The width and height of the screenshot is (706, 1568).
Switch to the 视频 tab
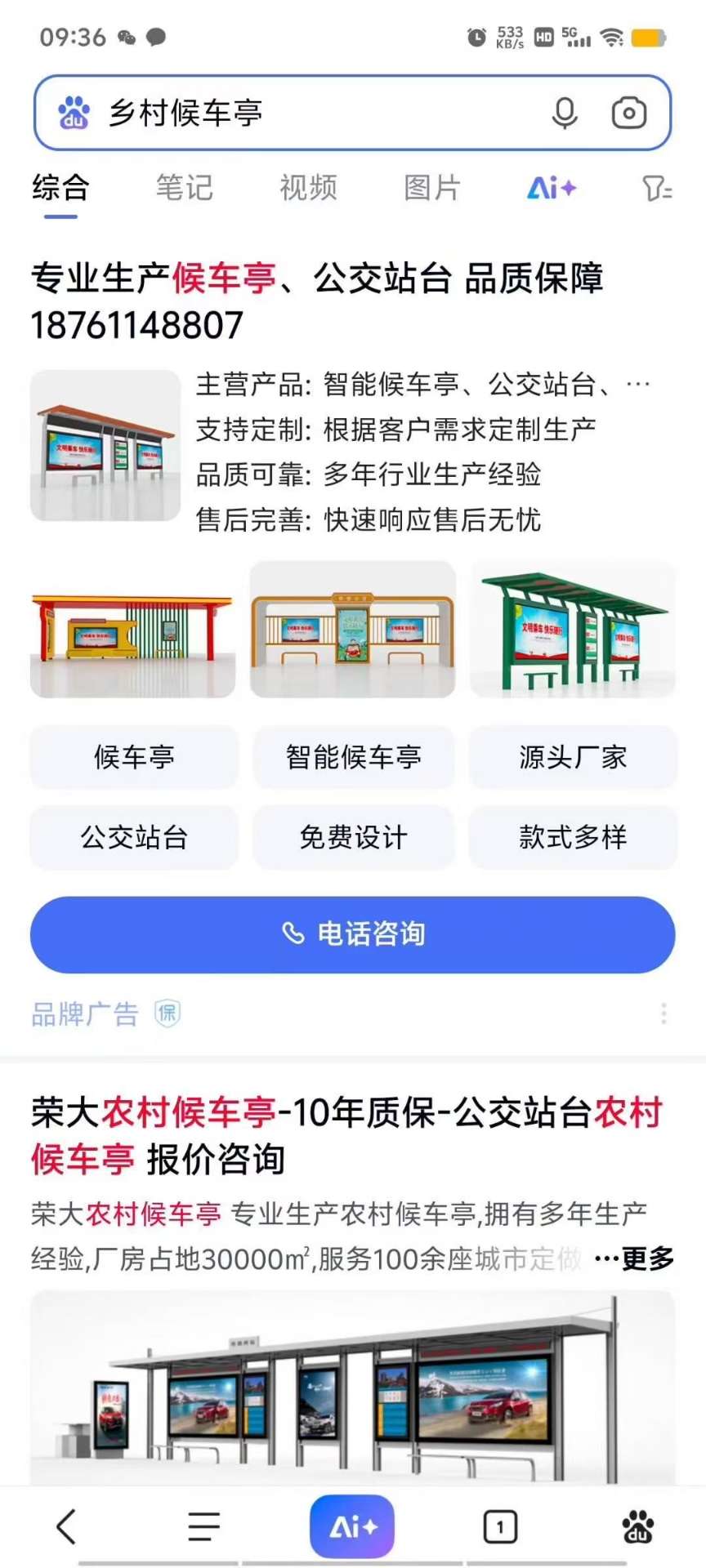(x=308, y=188)
